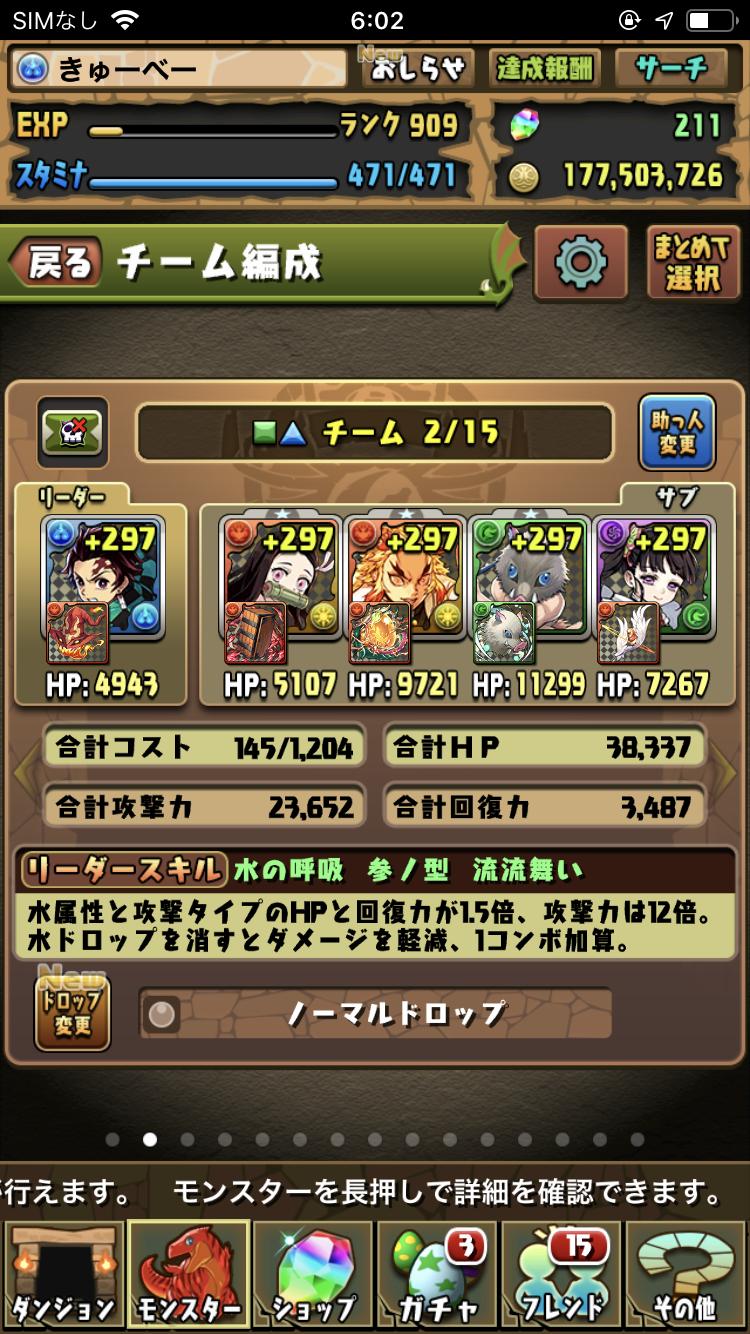750x1334 pixels.
Task: Switch to the ショップ tab
Action: pos(313,1274)
